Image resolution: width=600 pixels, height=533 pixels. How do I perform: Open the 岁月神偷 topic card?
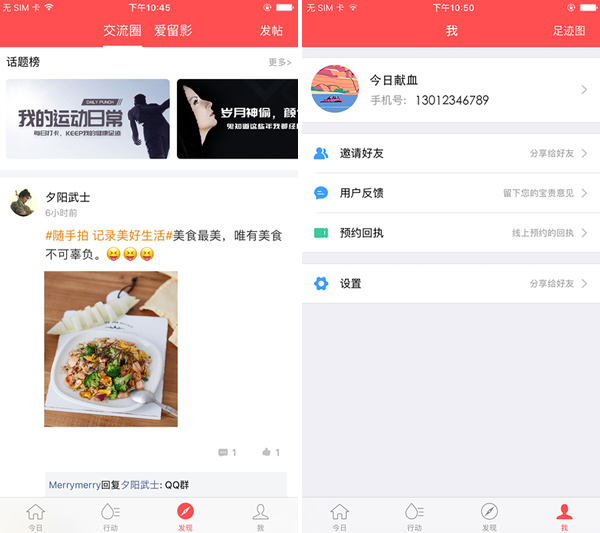tap(237, 119)
